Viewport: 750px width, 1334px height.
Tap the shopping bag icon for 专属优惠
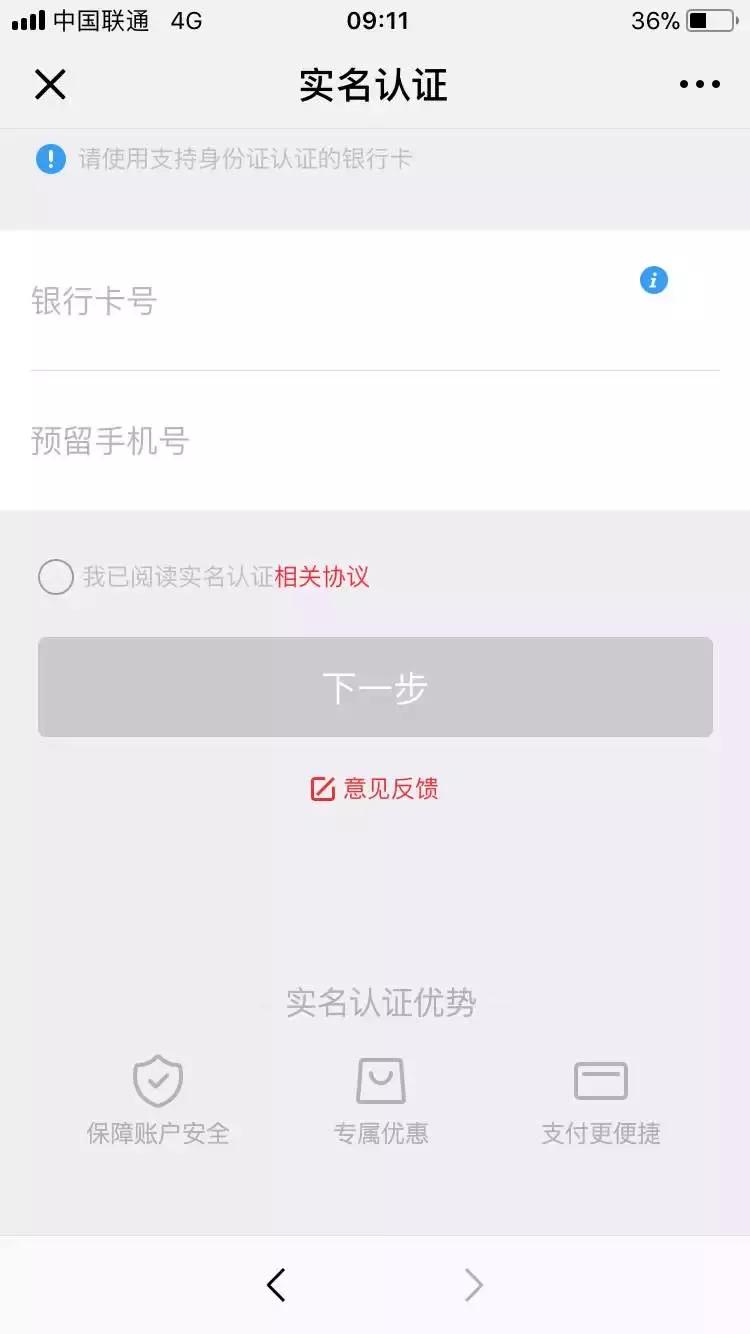tap(380, 1080)
